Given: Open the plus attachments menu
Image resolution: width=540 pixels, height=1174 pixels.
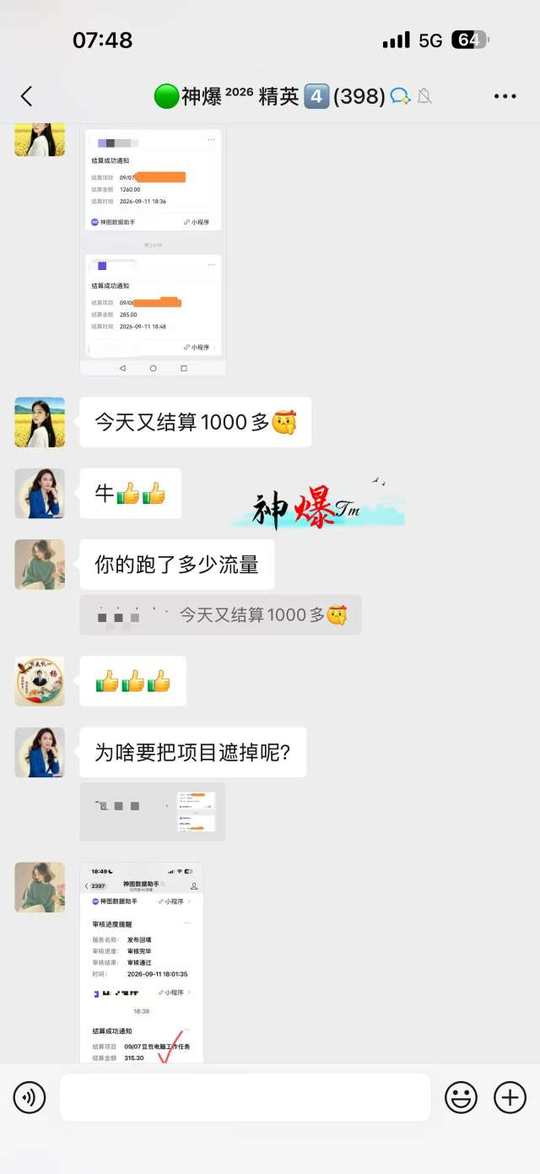Looking at the screenshot, I should pyautogui.click(x=510, y=1098).
